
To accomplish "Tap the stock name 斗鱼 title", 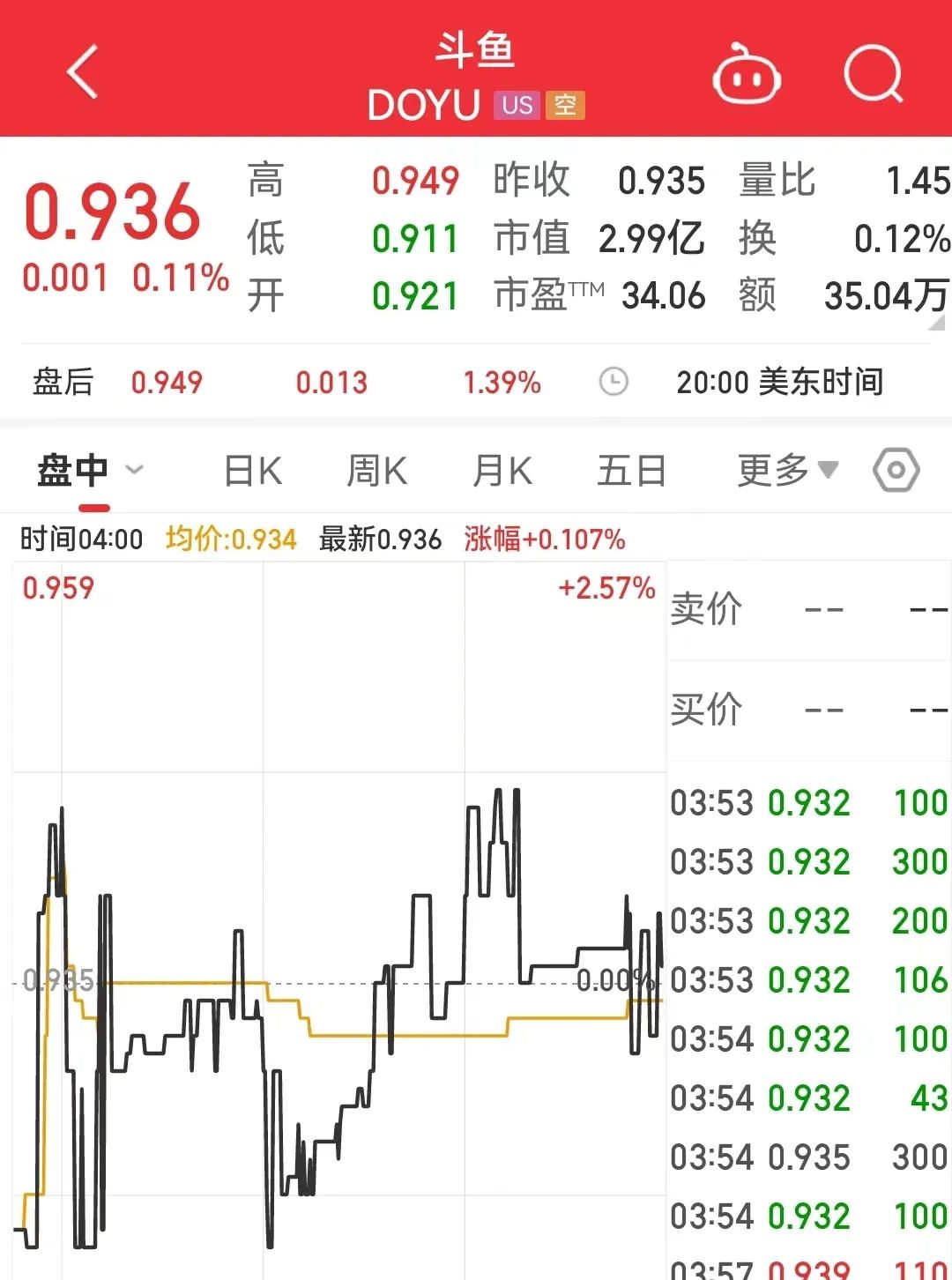I will click(x=474, y=50).
